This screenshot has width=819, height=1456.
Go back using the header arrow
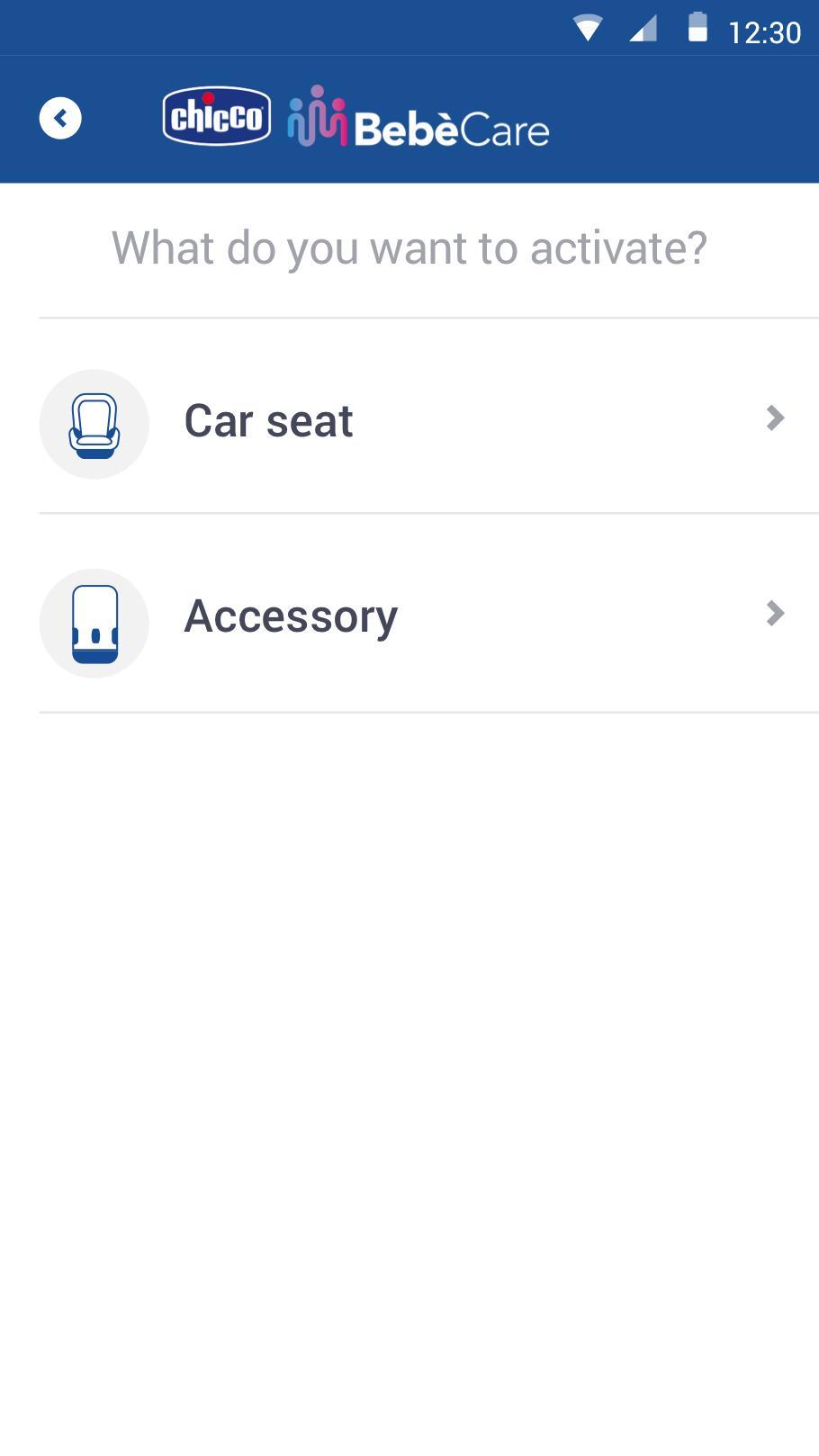tap(60, 118)
